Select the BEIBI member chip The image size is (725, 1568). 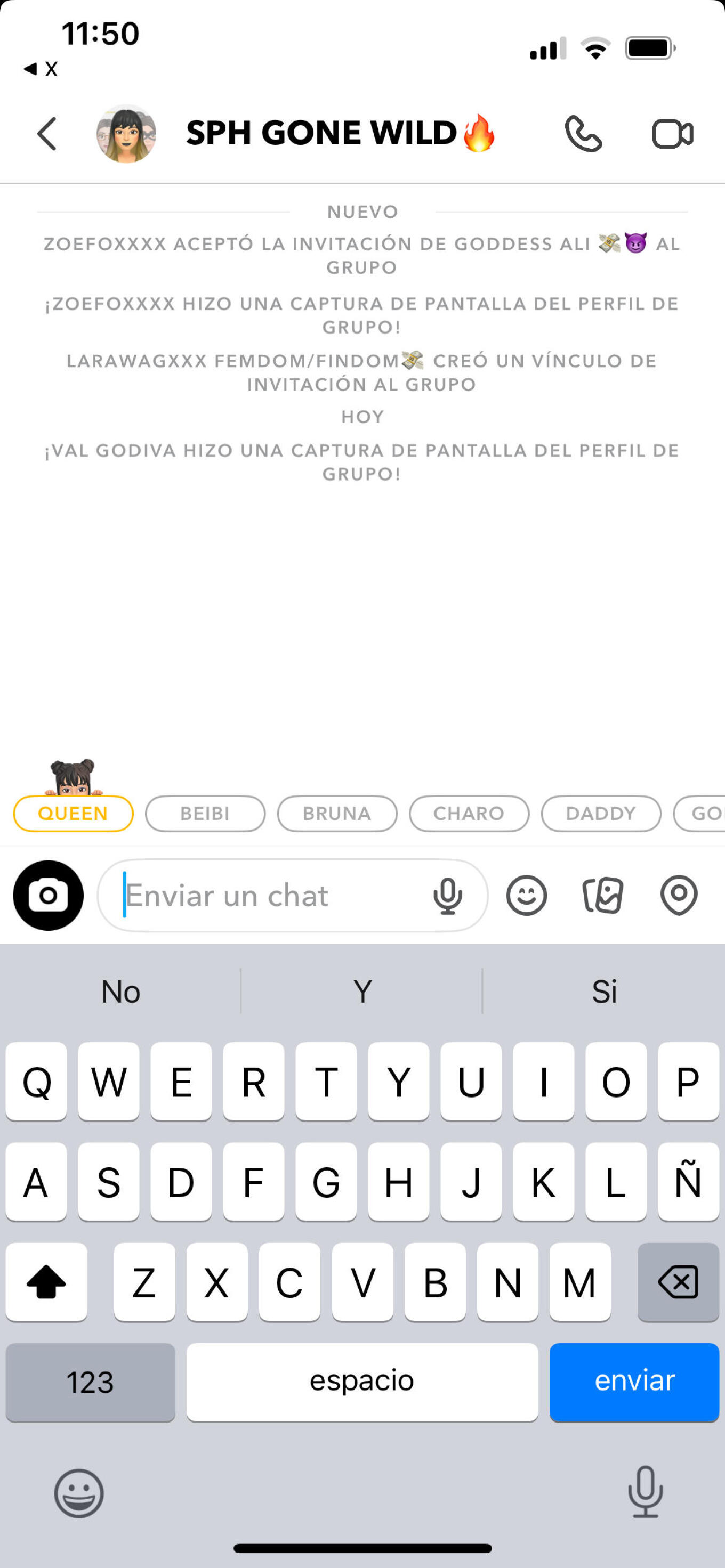[205, 813]
